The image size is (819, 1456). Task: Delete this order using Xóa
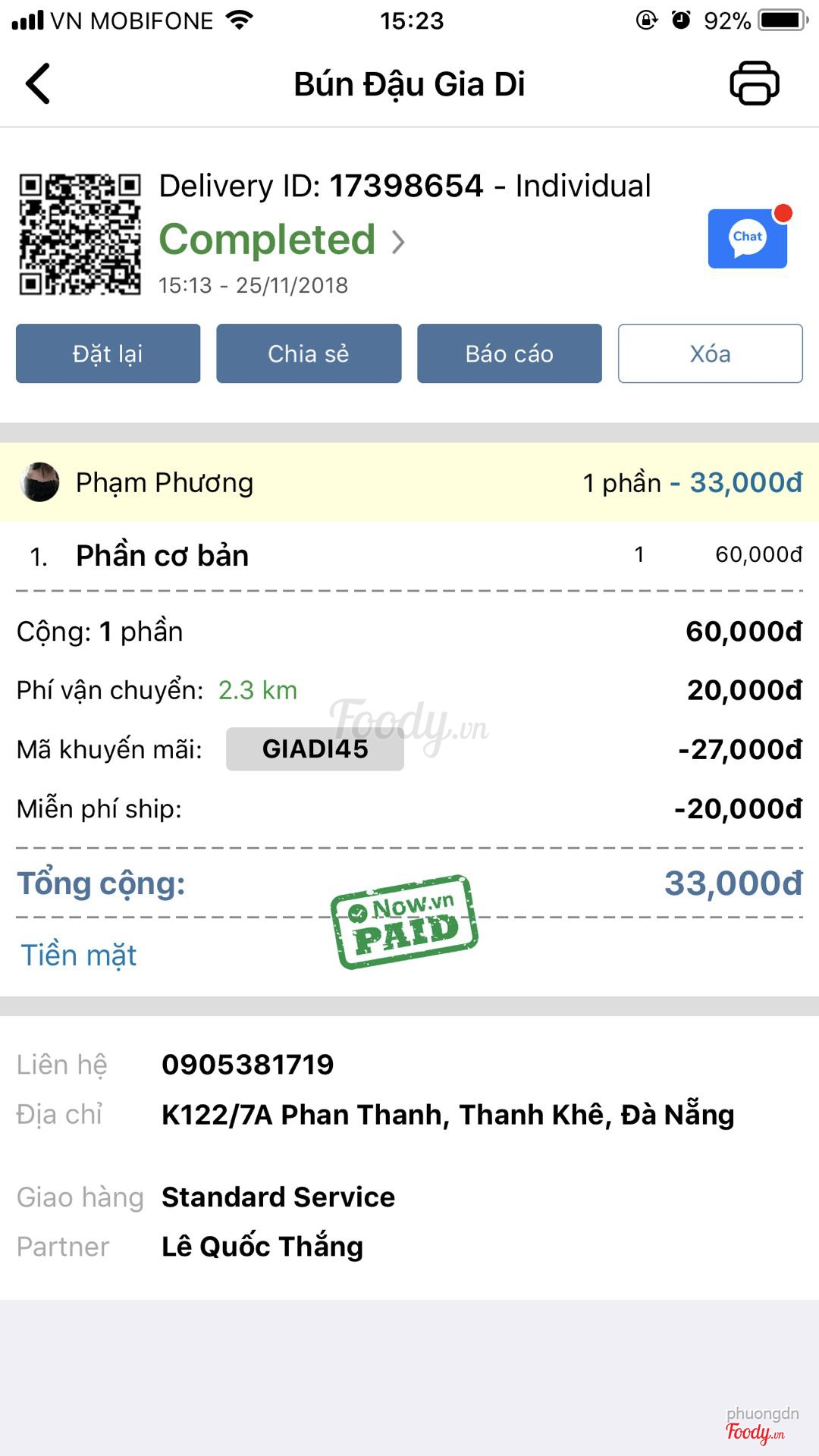pos(710,353)
